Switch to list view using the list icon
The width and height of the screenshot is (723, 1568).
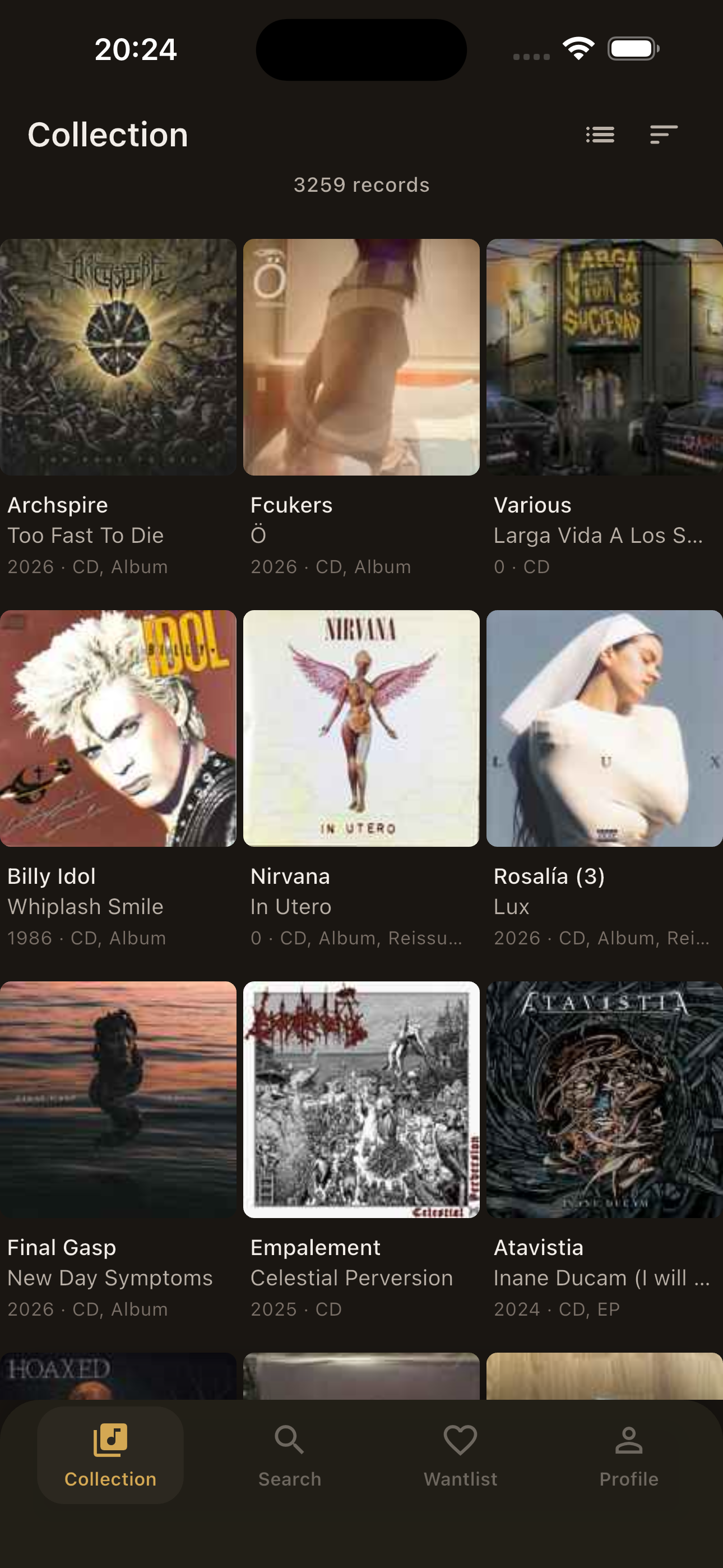coord(600,133)
